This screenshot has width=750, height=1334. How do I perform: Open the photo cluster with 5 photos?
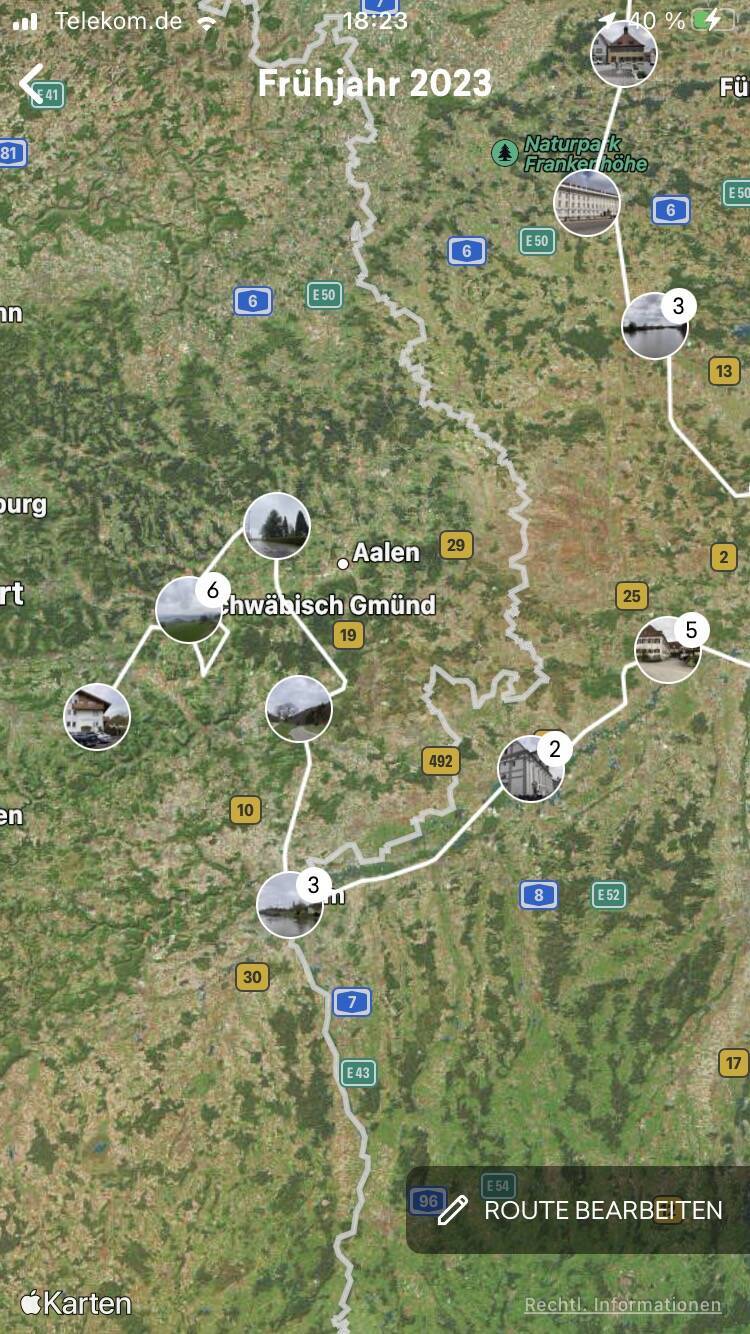[x=668, y=649]
